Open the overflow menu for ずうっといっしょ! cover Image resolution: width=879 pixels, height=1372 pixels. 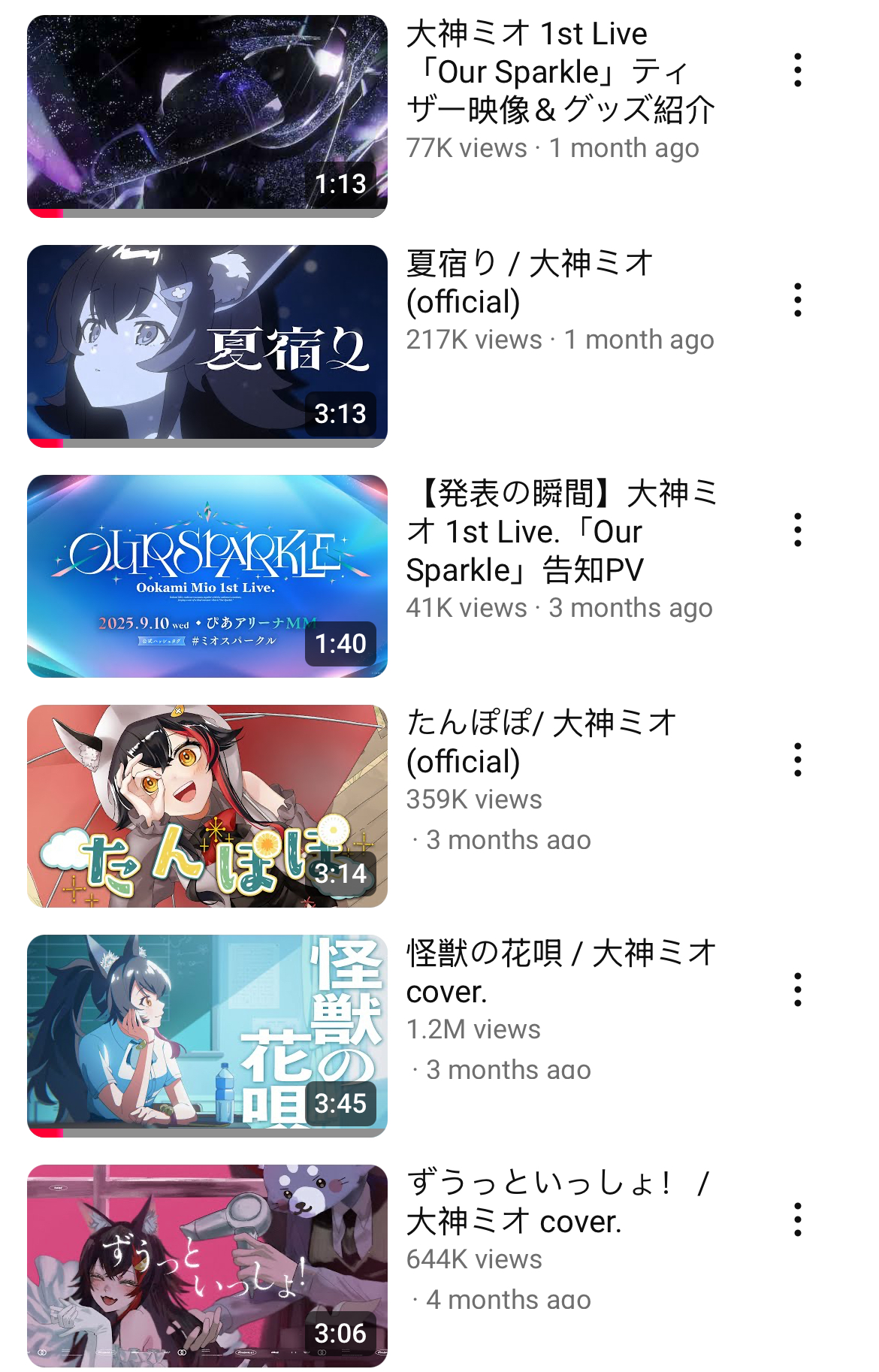click(798, 1220)
